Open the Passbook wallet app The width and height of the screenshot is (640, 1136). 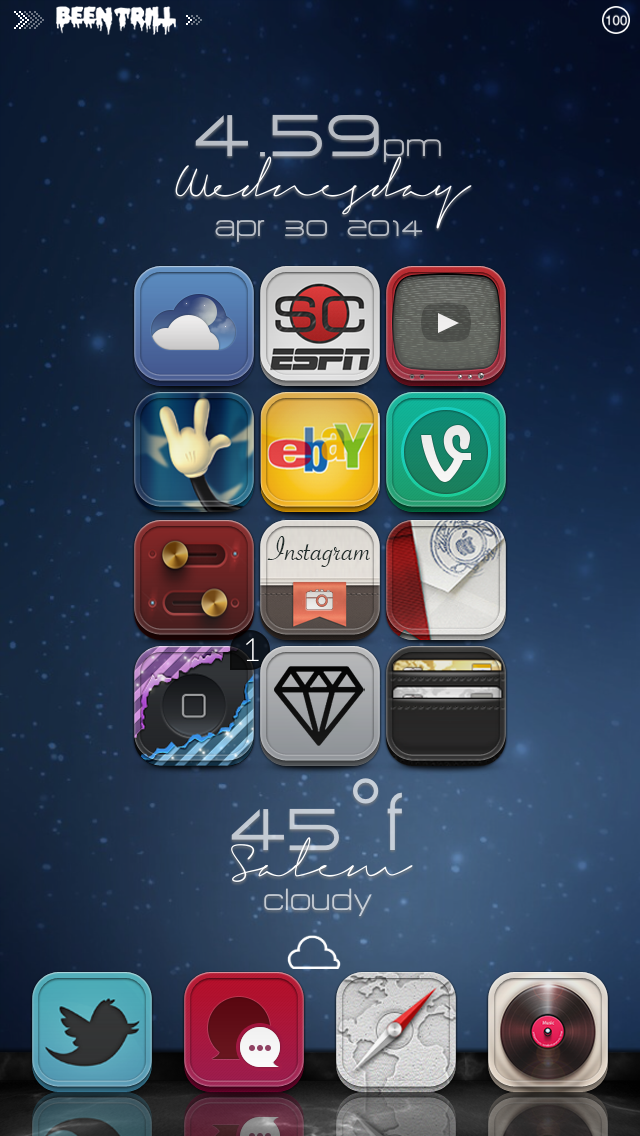[446, 704]
